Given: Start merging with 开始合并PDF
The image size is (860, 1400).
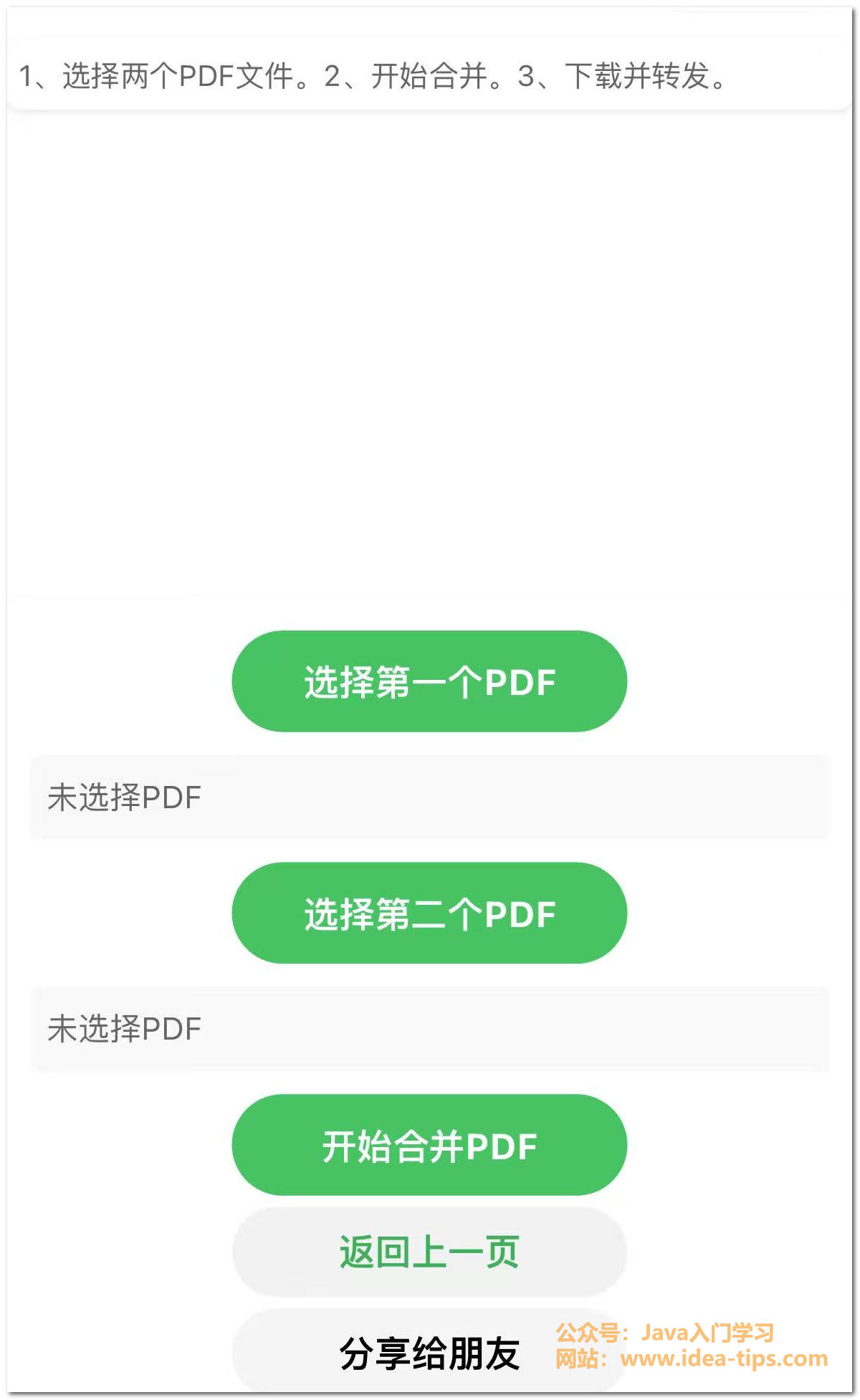Looking at the screenshot, I should (x=429, y=1145).
